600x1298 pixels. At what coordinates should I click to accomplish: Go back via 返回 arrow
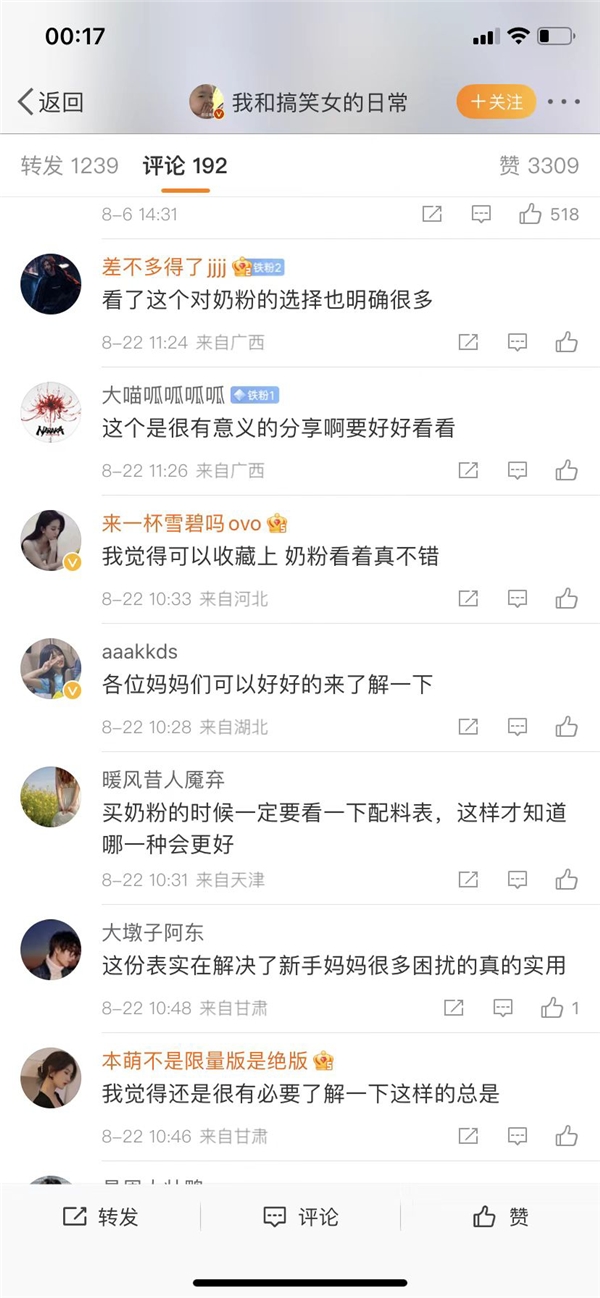[50, 102]
